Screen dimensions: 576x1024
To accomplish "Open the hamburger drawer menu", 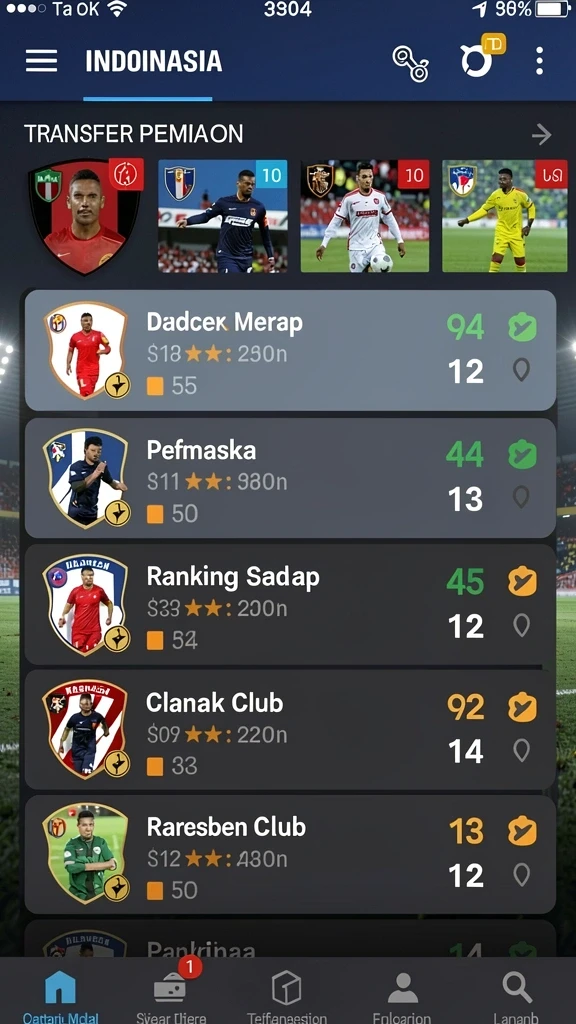I will [41, 61].
